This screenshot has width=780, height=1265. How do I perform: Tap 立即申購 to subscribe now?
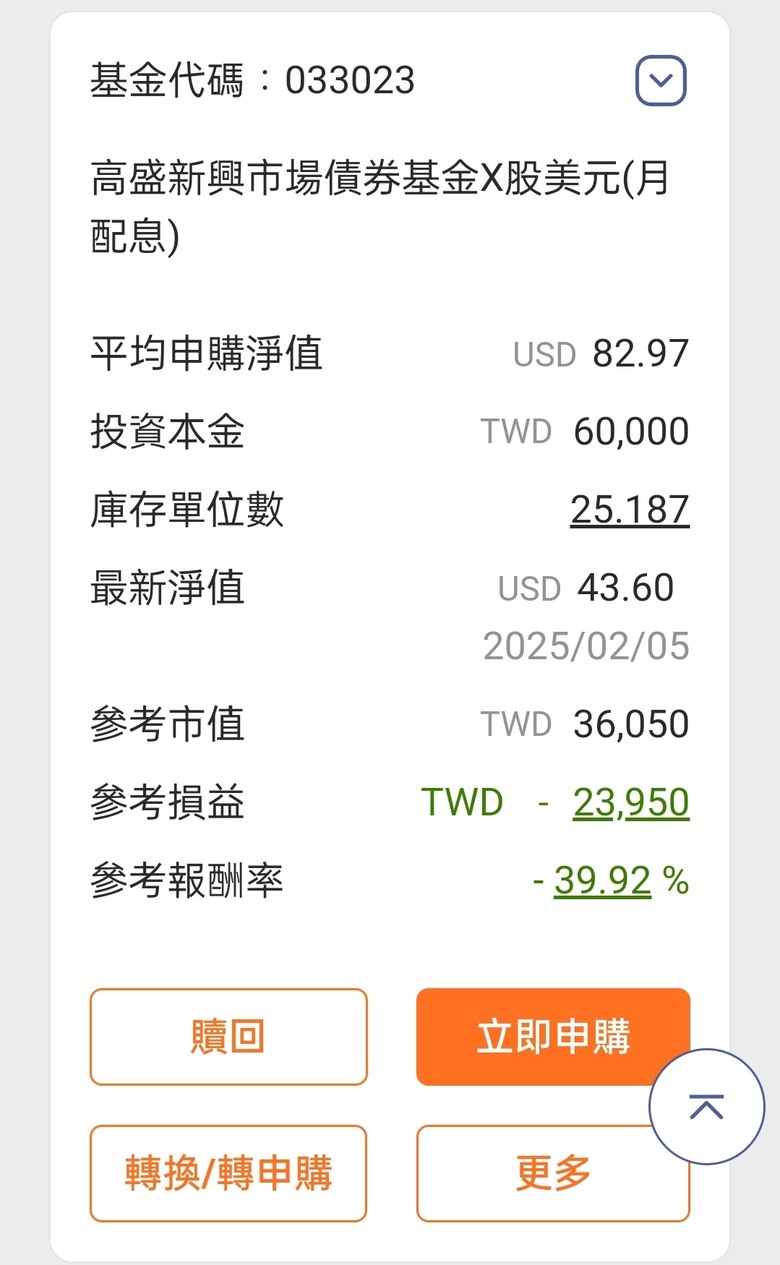coord(553,1037)
